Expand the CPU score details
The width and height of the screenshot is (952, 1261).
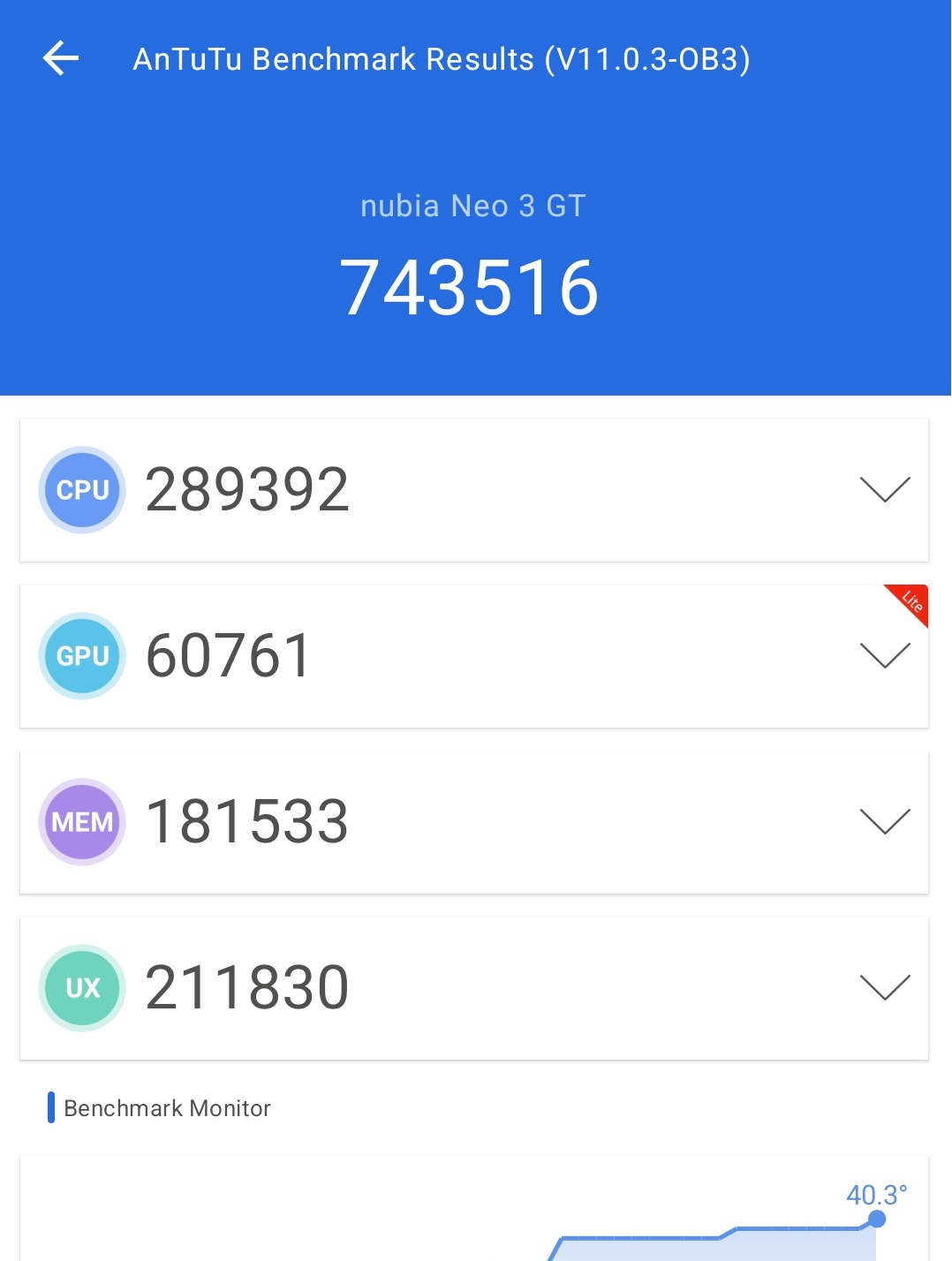[x=884, y=489]
